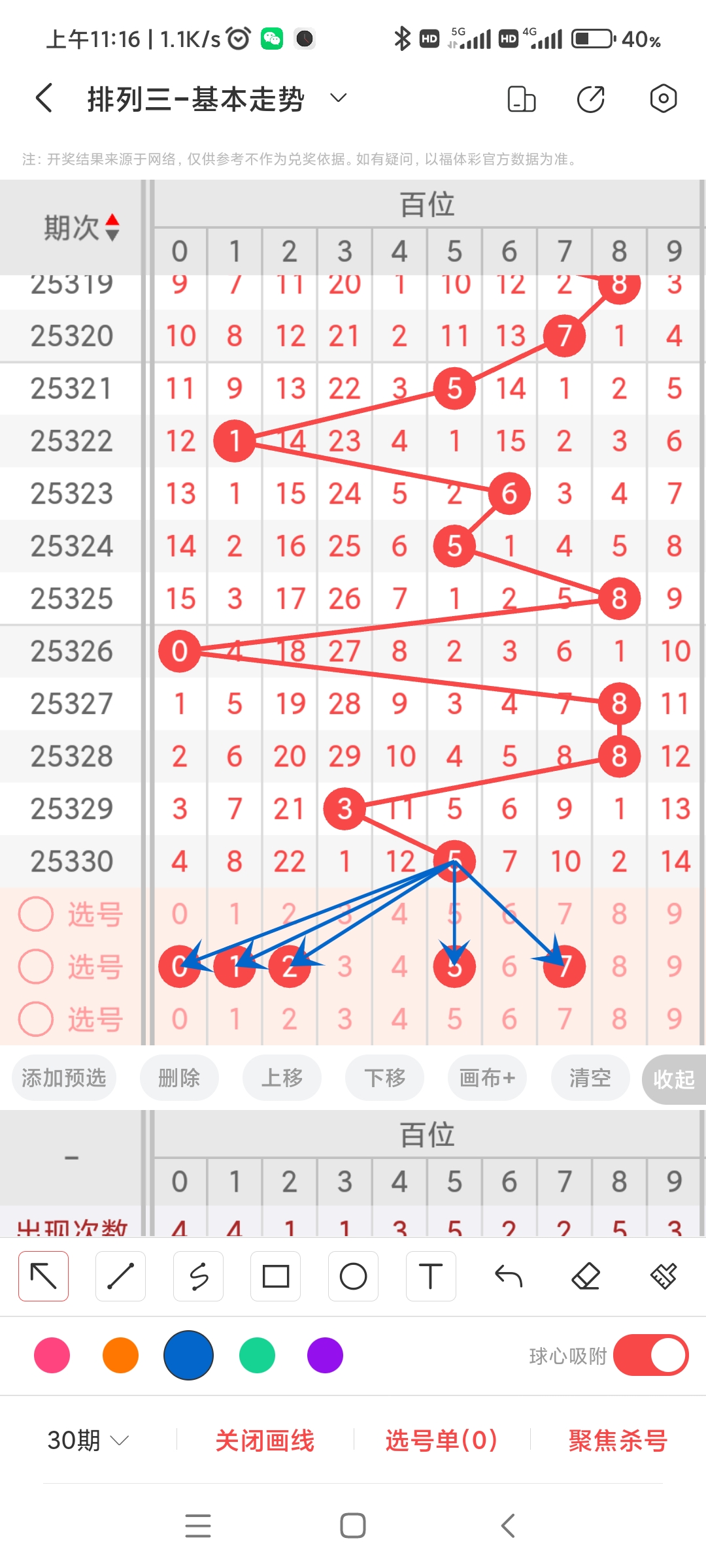Screen dimensions: 706x1568
Task: Select the eraser tool
Action: [586, 1275]
